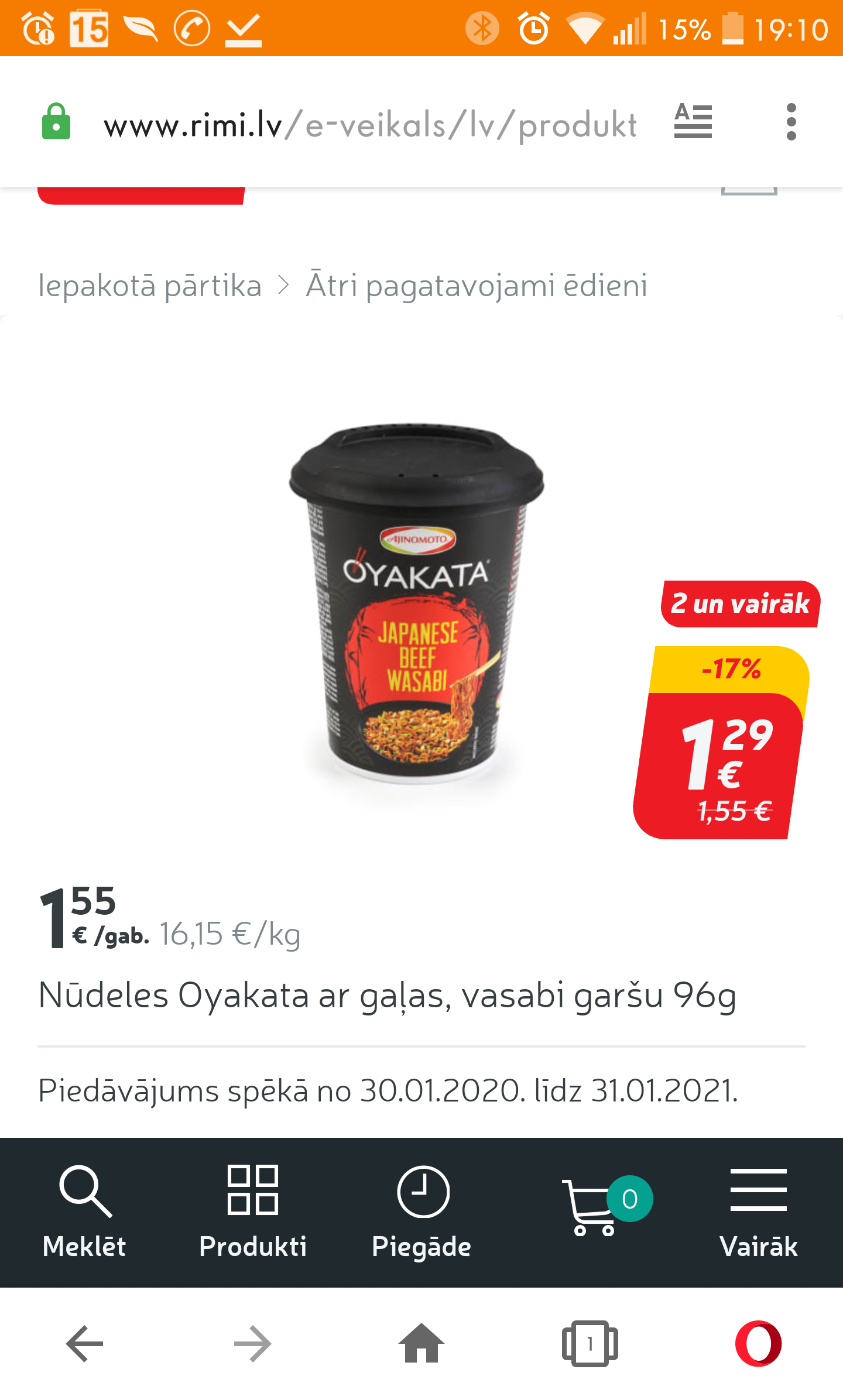Open reader mode icon
843x1400 pixels.
[x=693, y=122]
